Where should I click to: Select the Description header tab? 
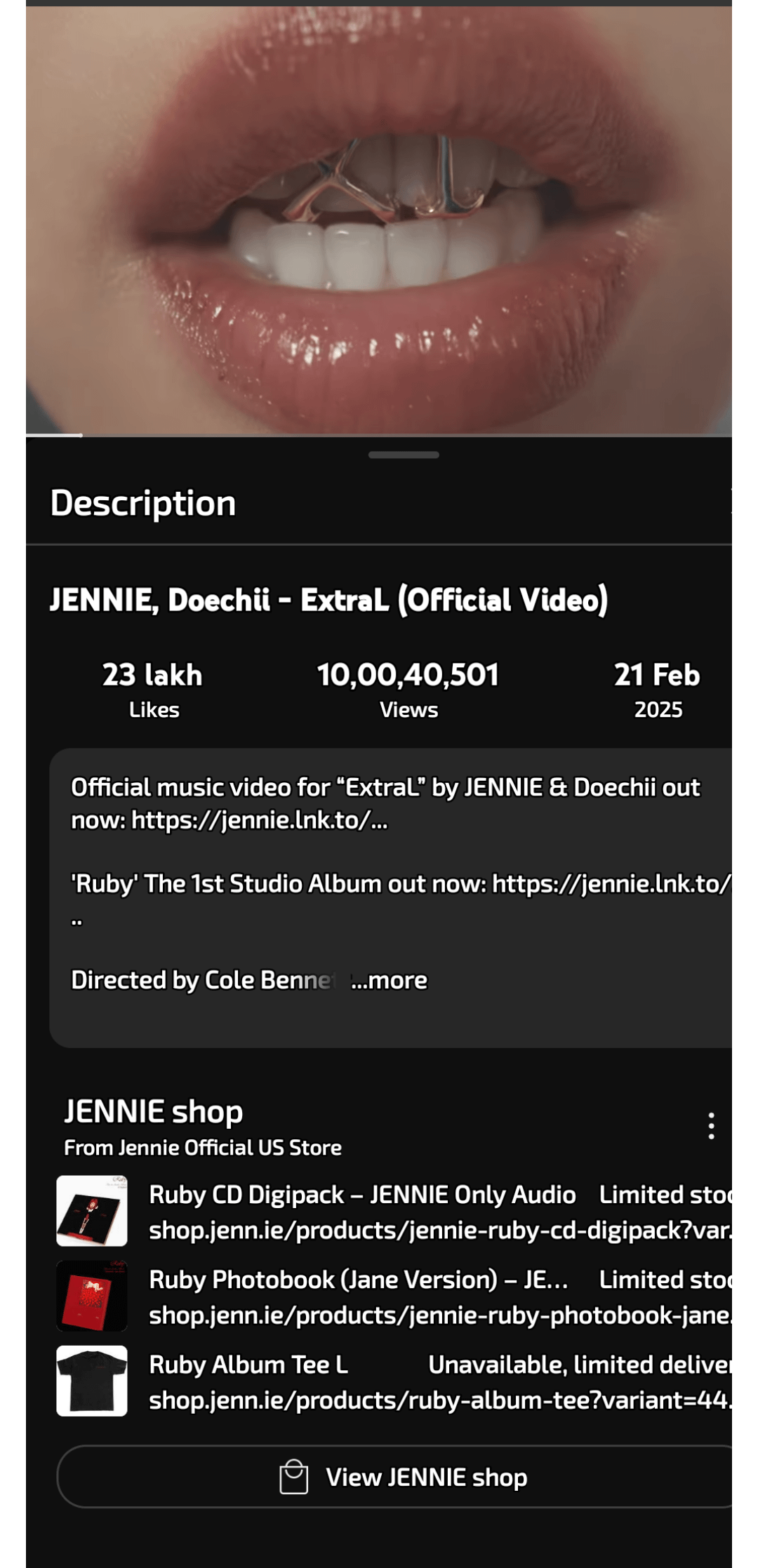(x=143, y=502)
